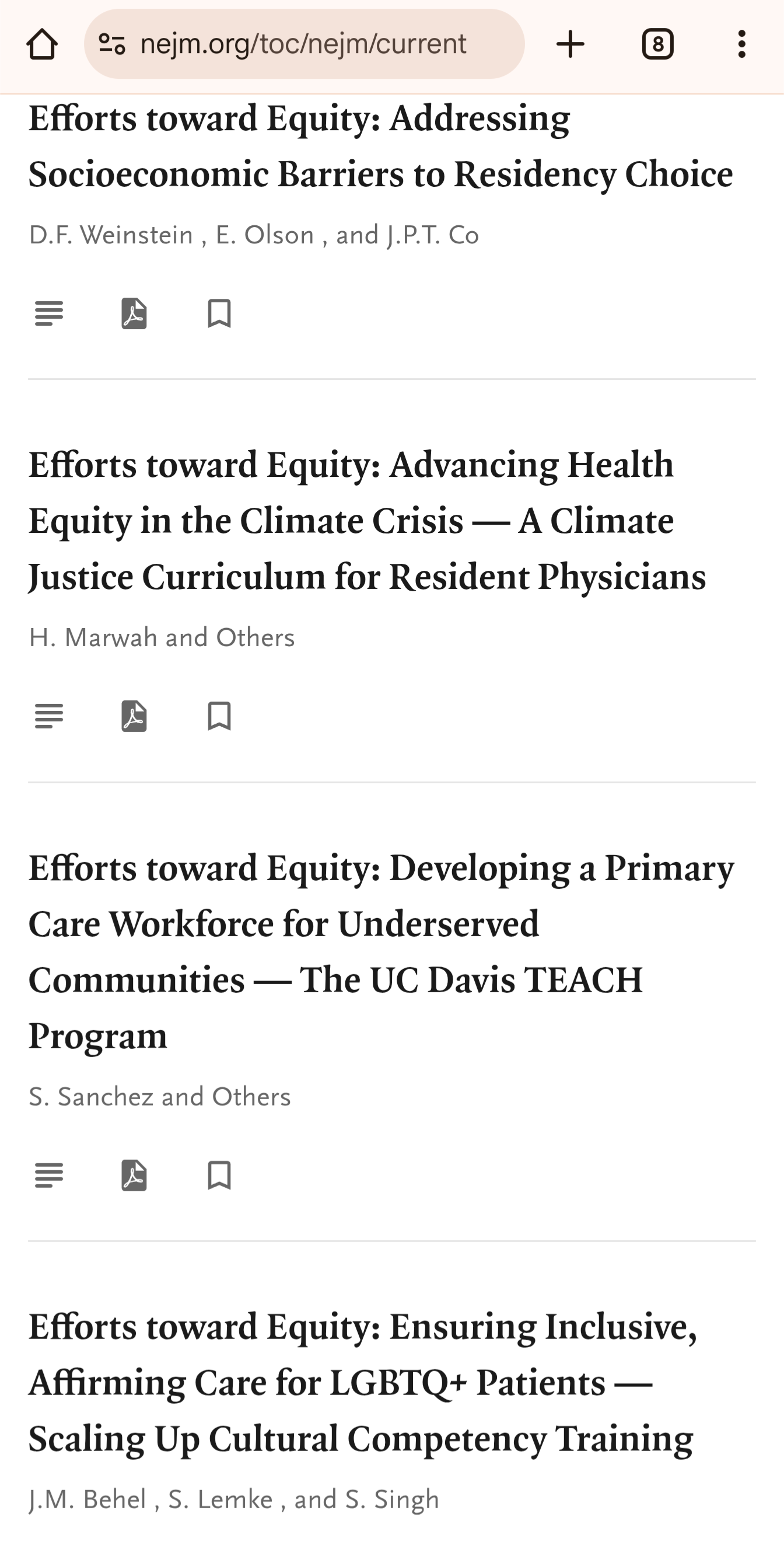Open the tab switcher showing 8 tabs
This screenshot has width=784, height=1552.
pyautogui.click(x=657, y=44)
